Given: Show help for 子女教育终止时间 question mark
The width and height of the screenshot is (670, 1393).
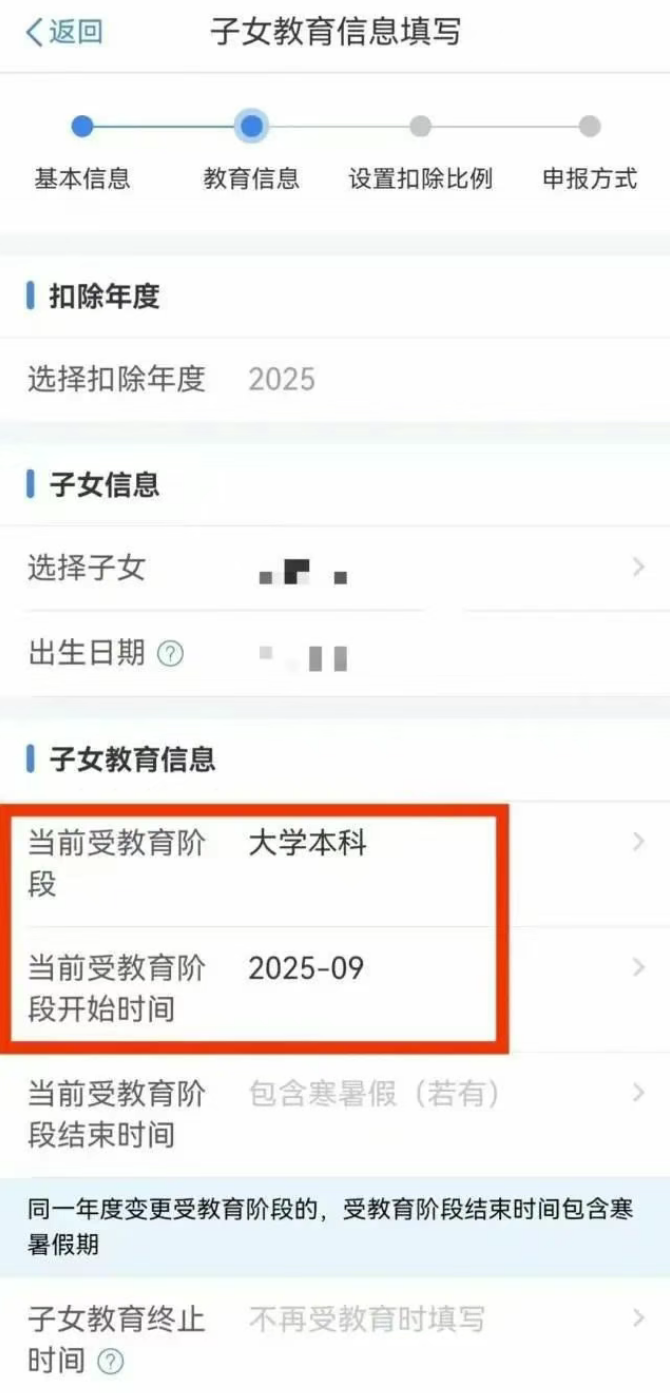Looking at the screenshot, I should (x=113, y=1361).
